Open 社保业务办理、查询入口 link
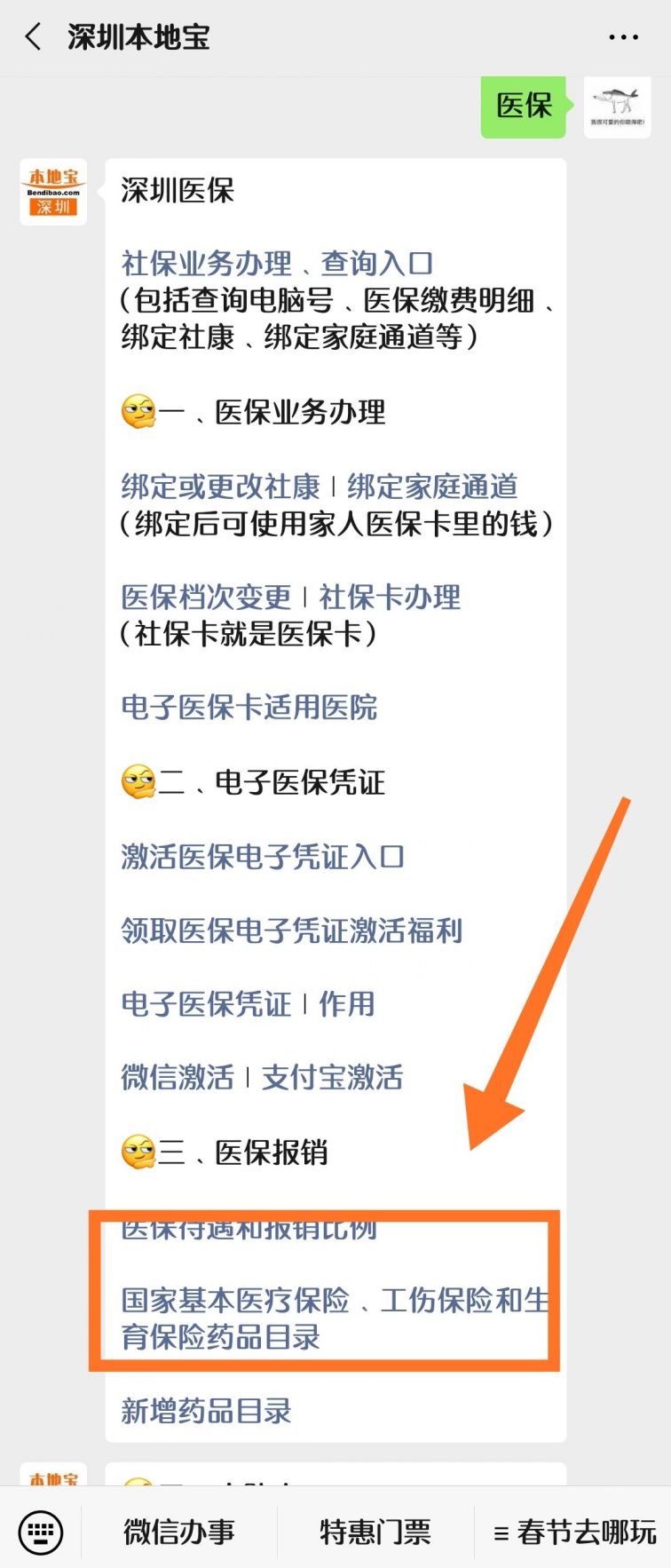Screen dimensions: 671x1568 (276, 263)
